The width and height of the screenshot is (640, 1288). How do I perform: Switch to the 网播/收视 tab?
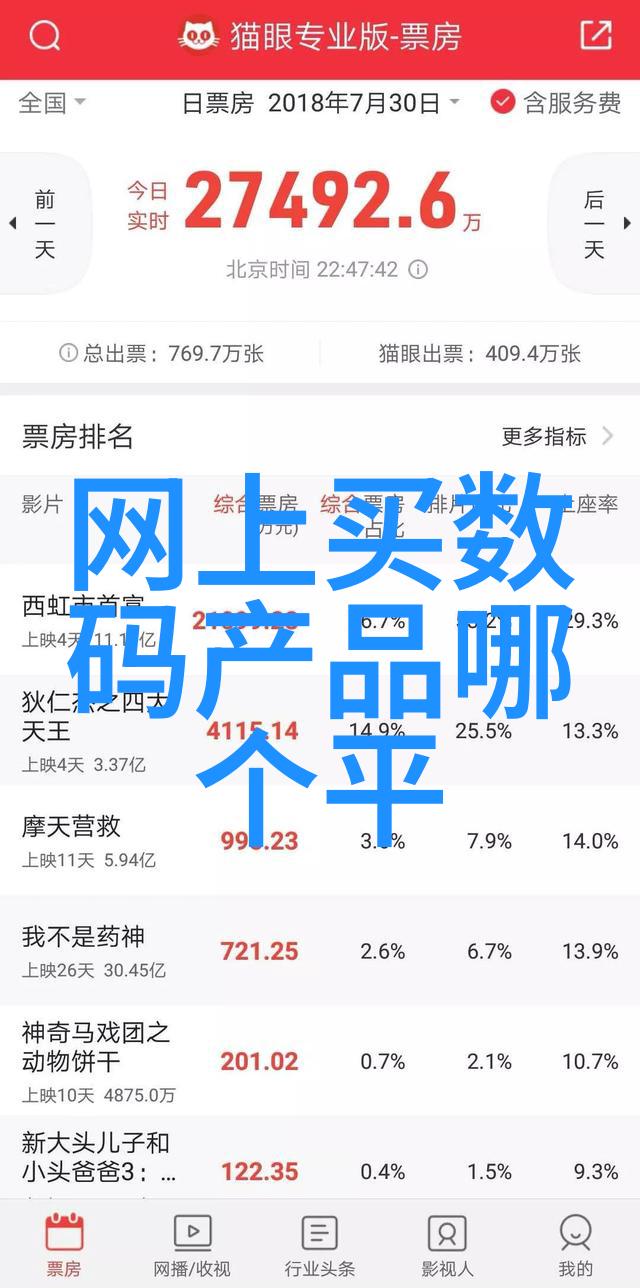(x=192, y=1244)
